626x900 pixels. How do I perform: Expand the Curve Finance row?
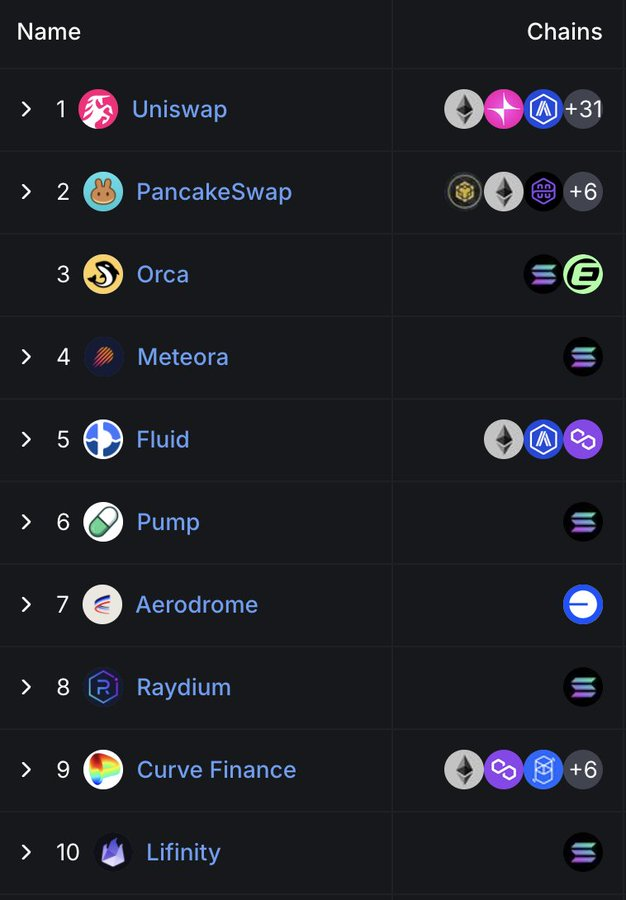(27, 769)
